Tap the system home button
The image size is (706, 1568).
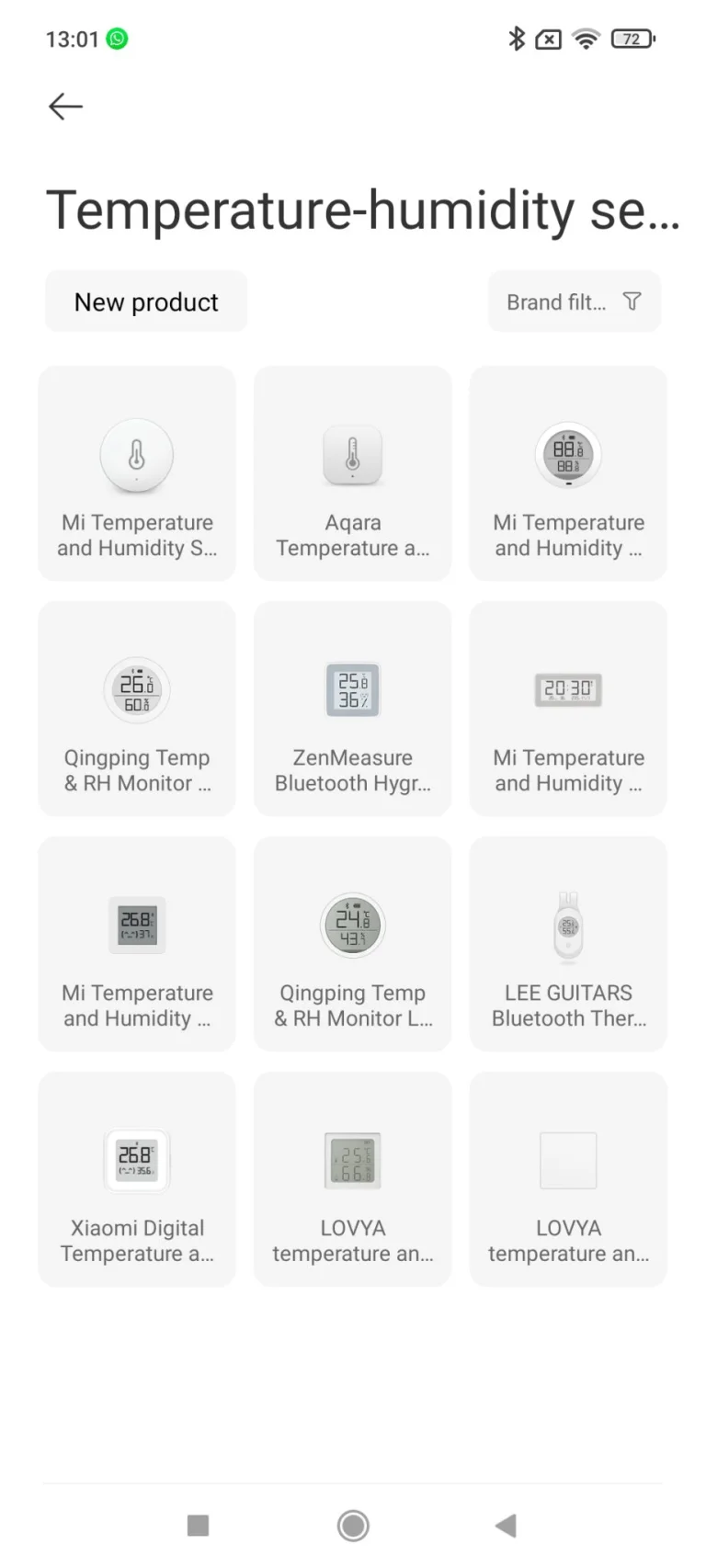click(353, 1526)
